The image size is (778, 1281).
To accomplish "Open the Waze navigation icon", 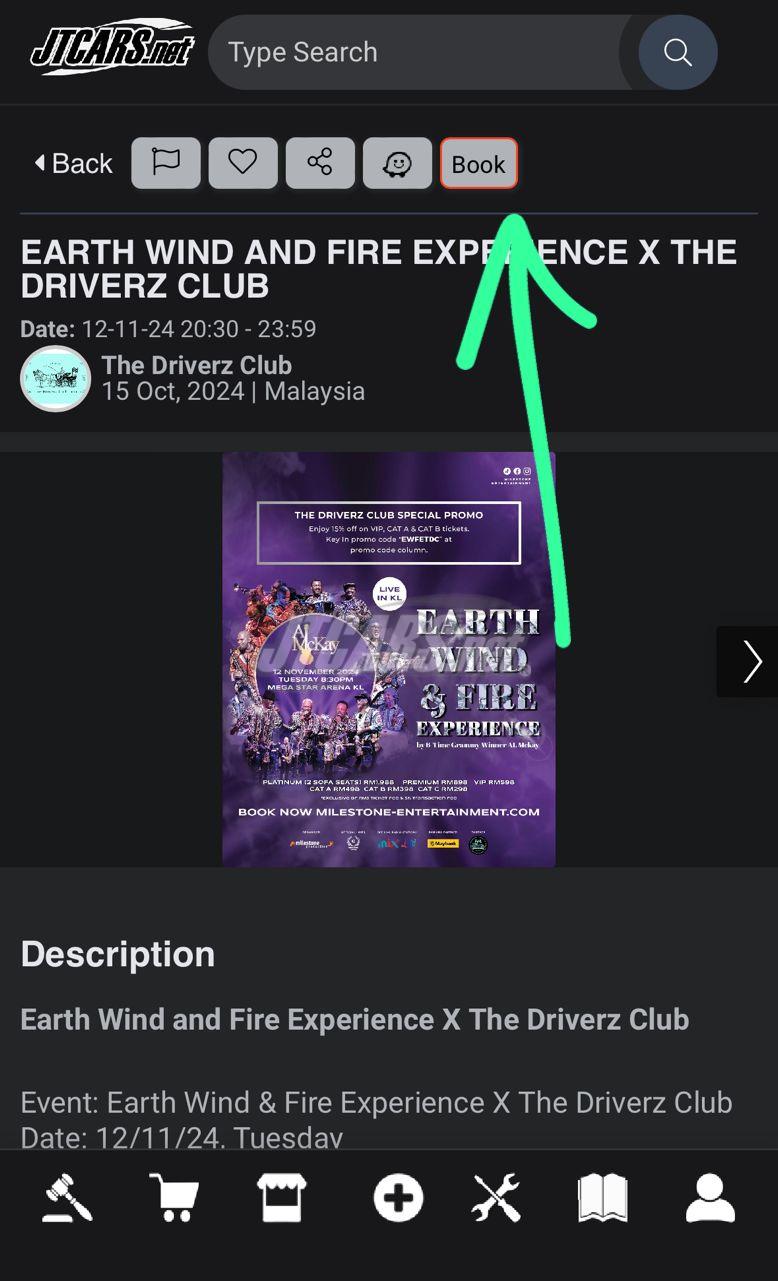I will point(397,163).
